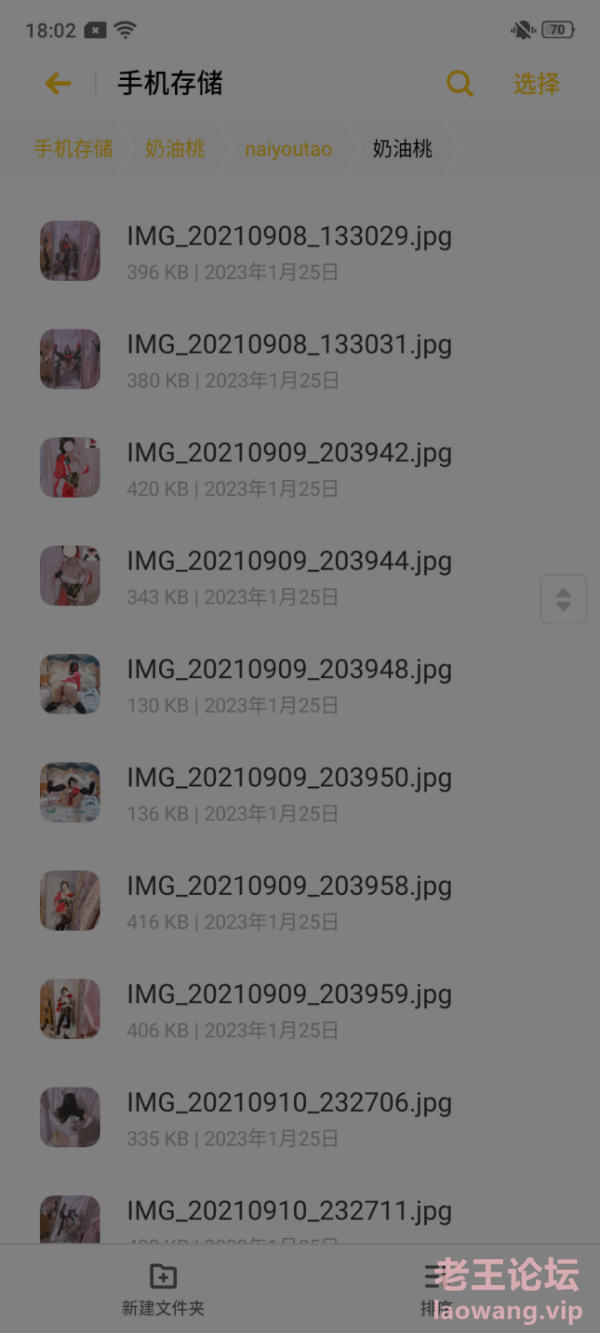Image resolution: width=600 pixels, height=1333 pixels.
Task: Tap the fast scroll handle
Action: (563, 599)
